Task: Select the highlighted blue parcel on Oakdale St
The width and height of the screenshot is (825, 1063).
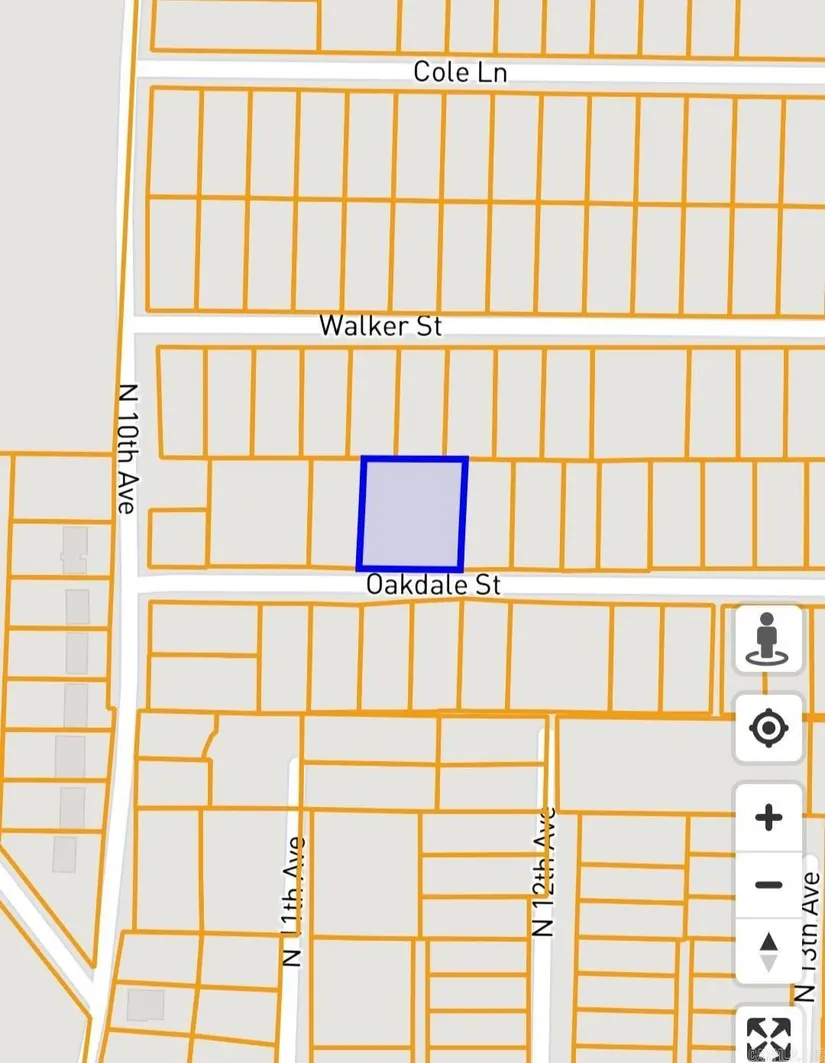Action: click(413, 513)
